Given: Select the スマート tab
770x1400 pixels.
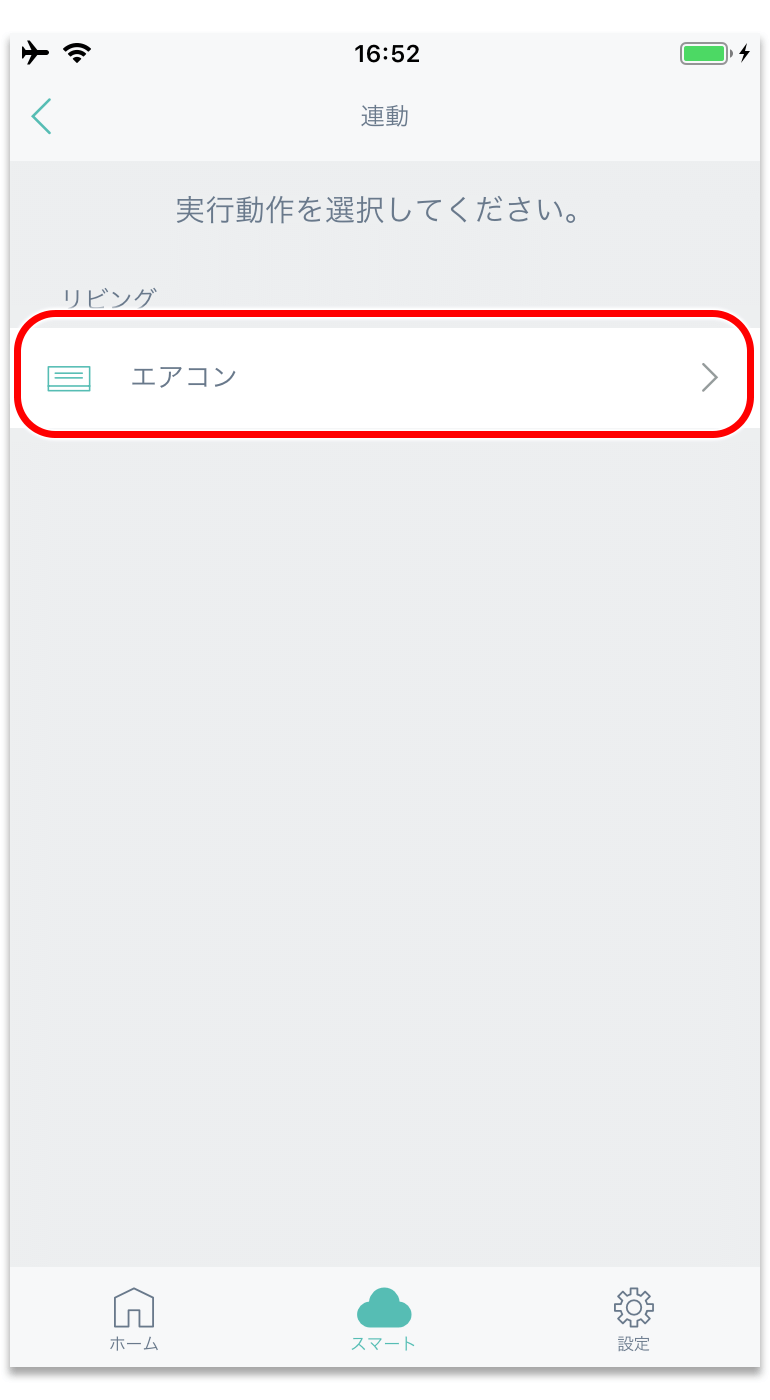Looking at the screenshot, I should point(384,1320).
